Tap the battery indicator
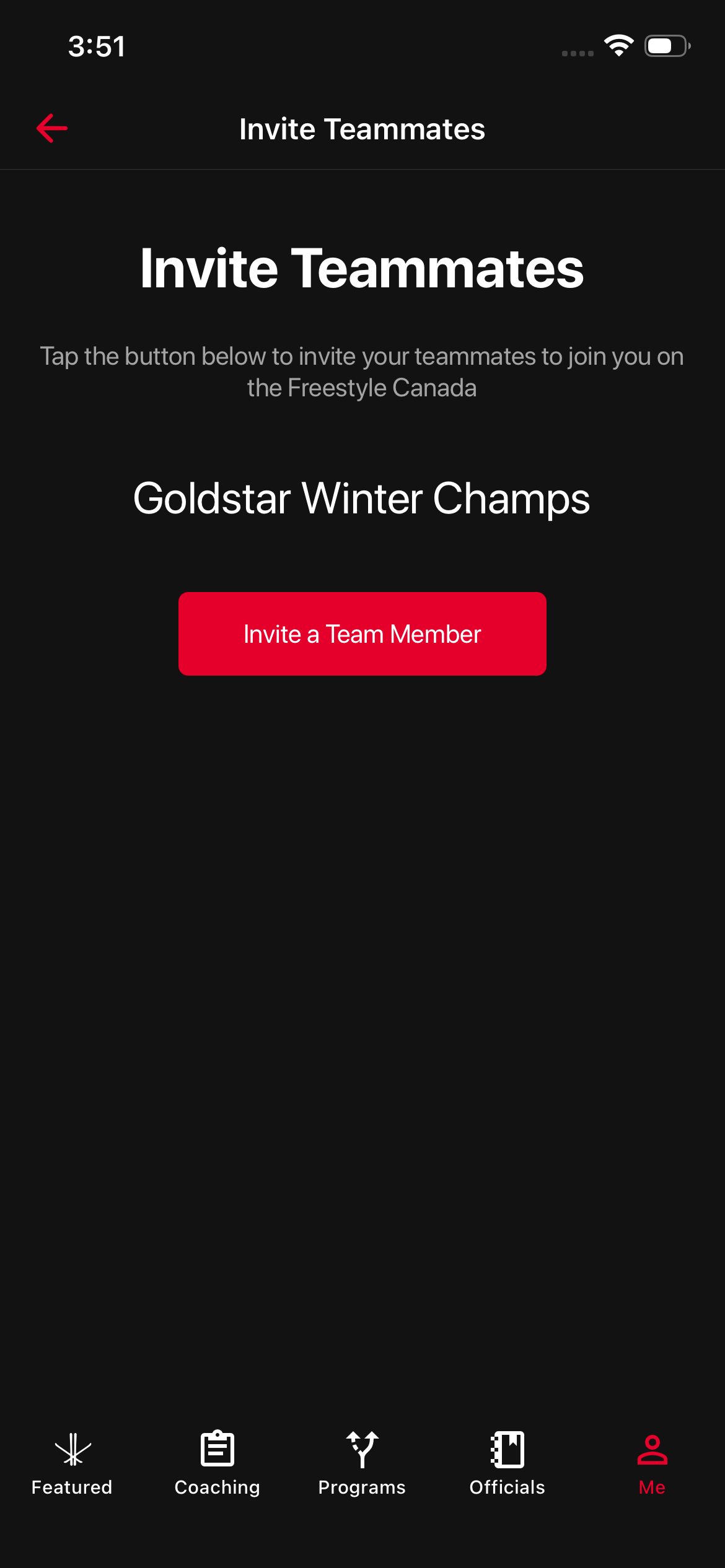 [666, 45]
